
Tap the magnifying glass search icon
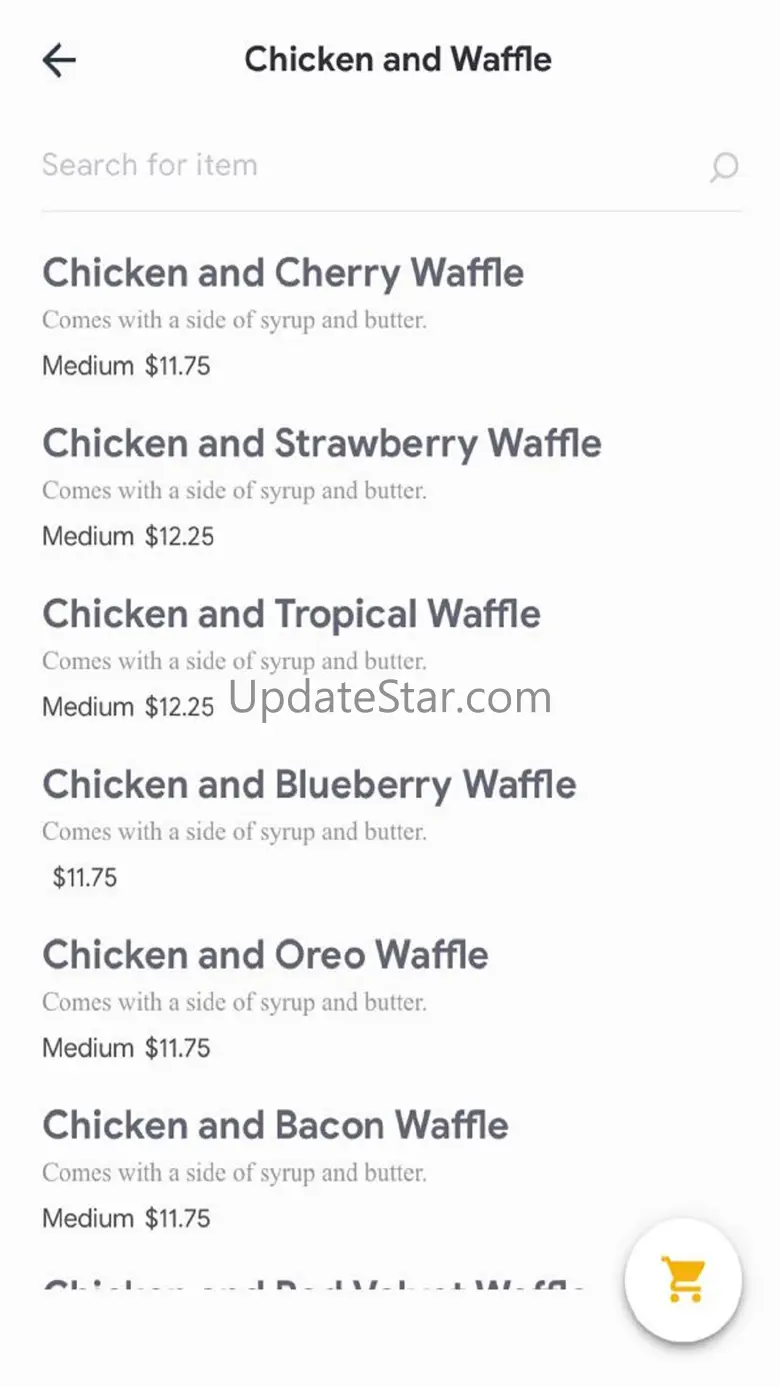pyautogui.click(x=723, y=167)
